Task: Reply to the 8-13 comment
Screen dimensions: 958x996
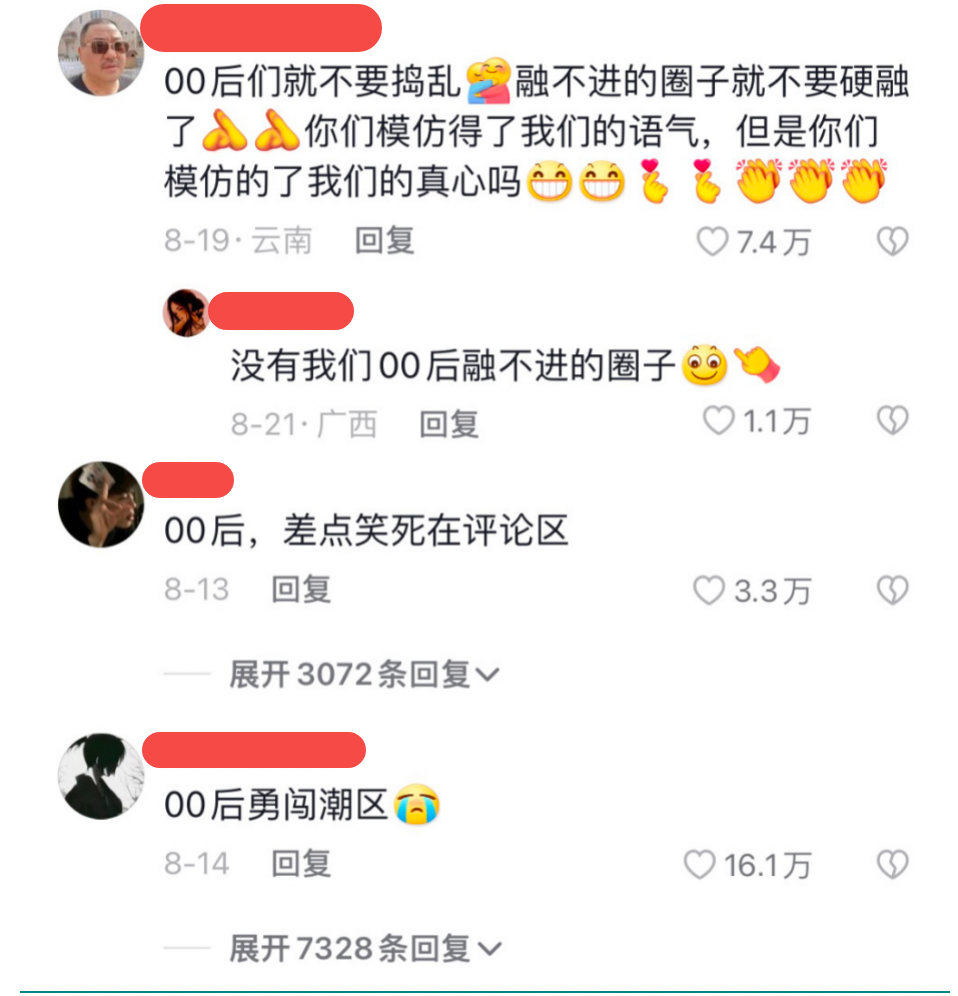Action: coord(301,590)
